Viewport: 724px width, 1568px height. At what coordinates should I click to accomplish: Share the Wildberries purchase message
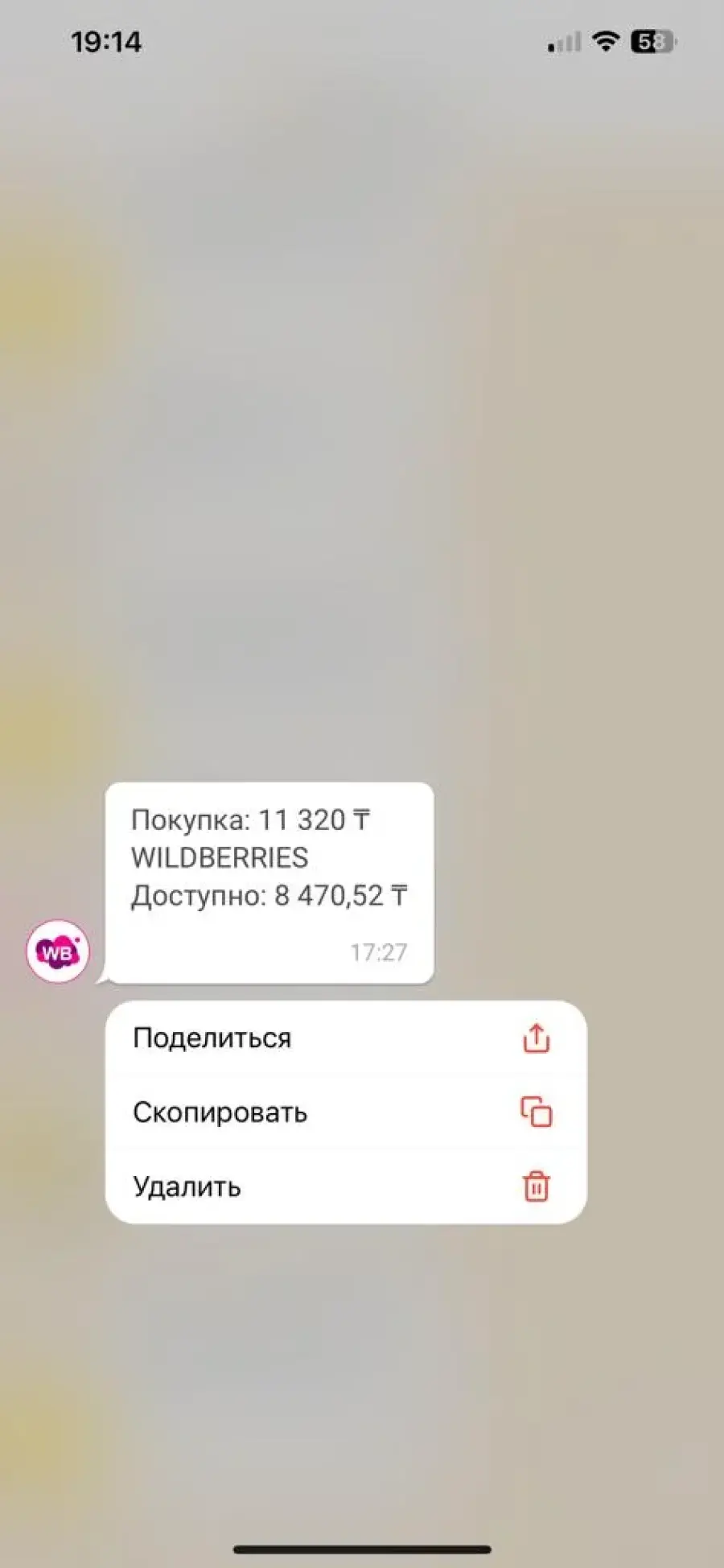(346, 1038)
